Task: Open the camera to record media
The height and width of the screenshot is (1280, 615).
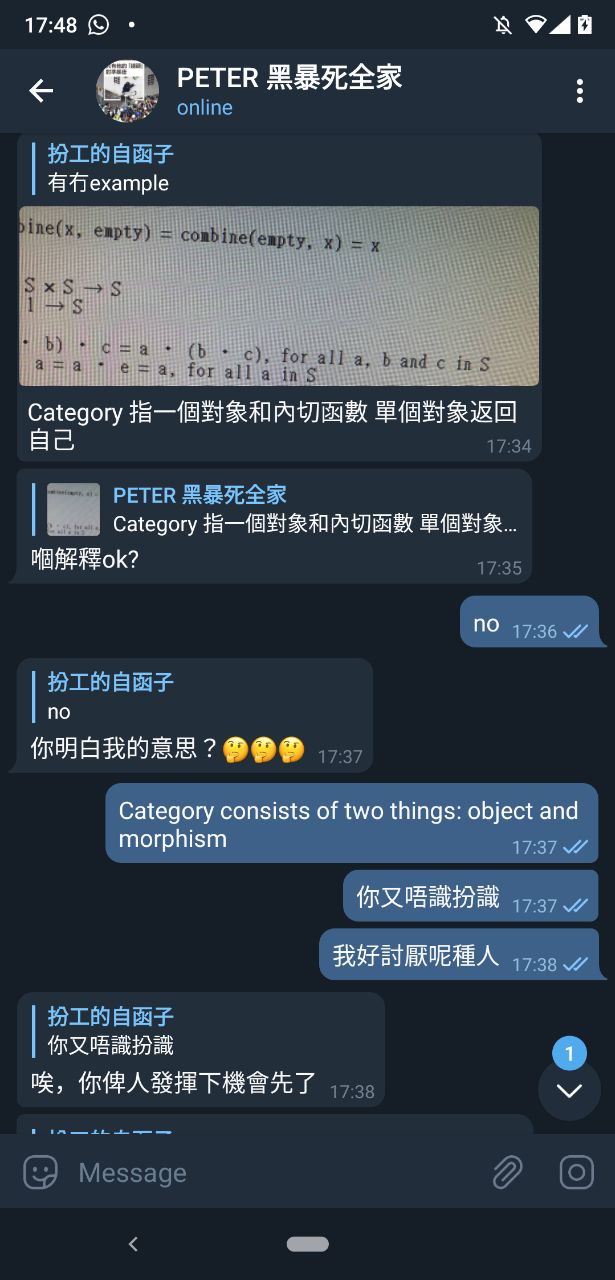Action: click(x=576, y=1172)
